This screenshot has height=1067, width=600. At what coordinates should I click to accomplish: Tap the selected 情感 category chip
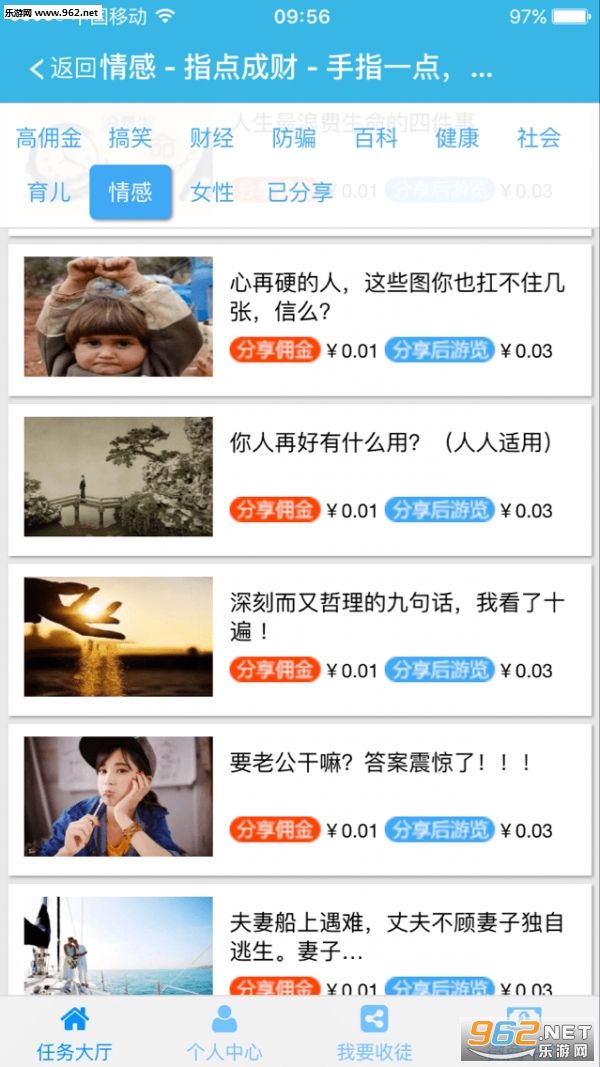pyautogui.click(x=130, y=191)
